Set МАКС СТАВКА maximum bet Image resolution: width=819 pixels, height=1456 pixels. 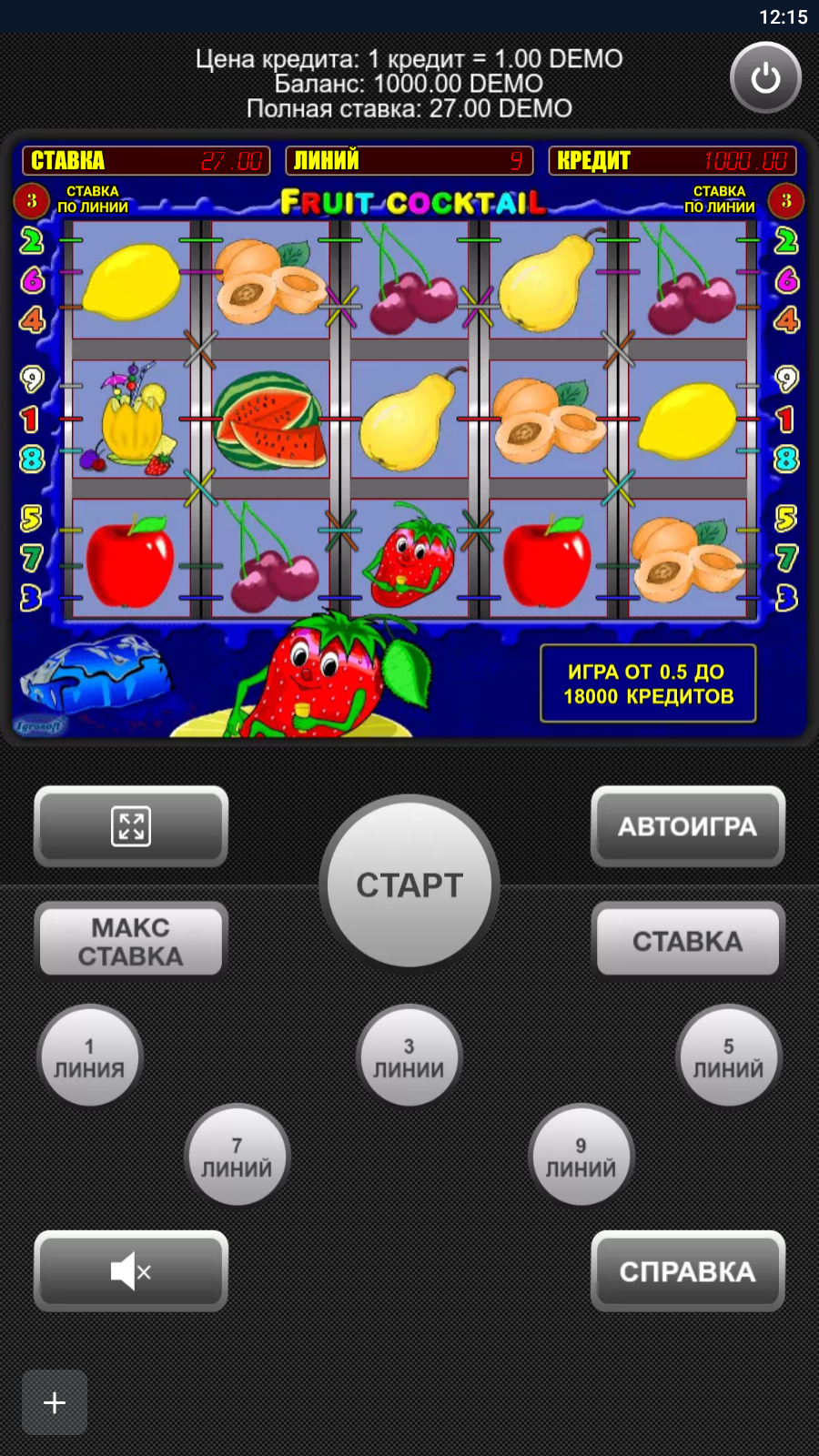131,941
